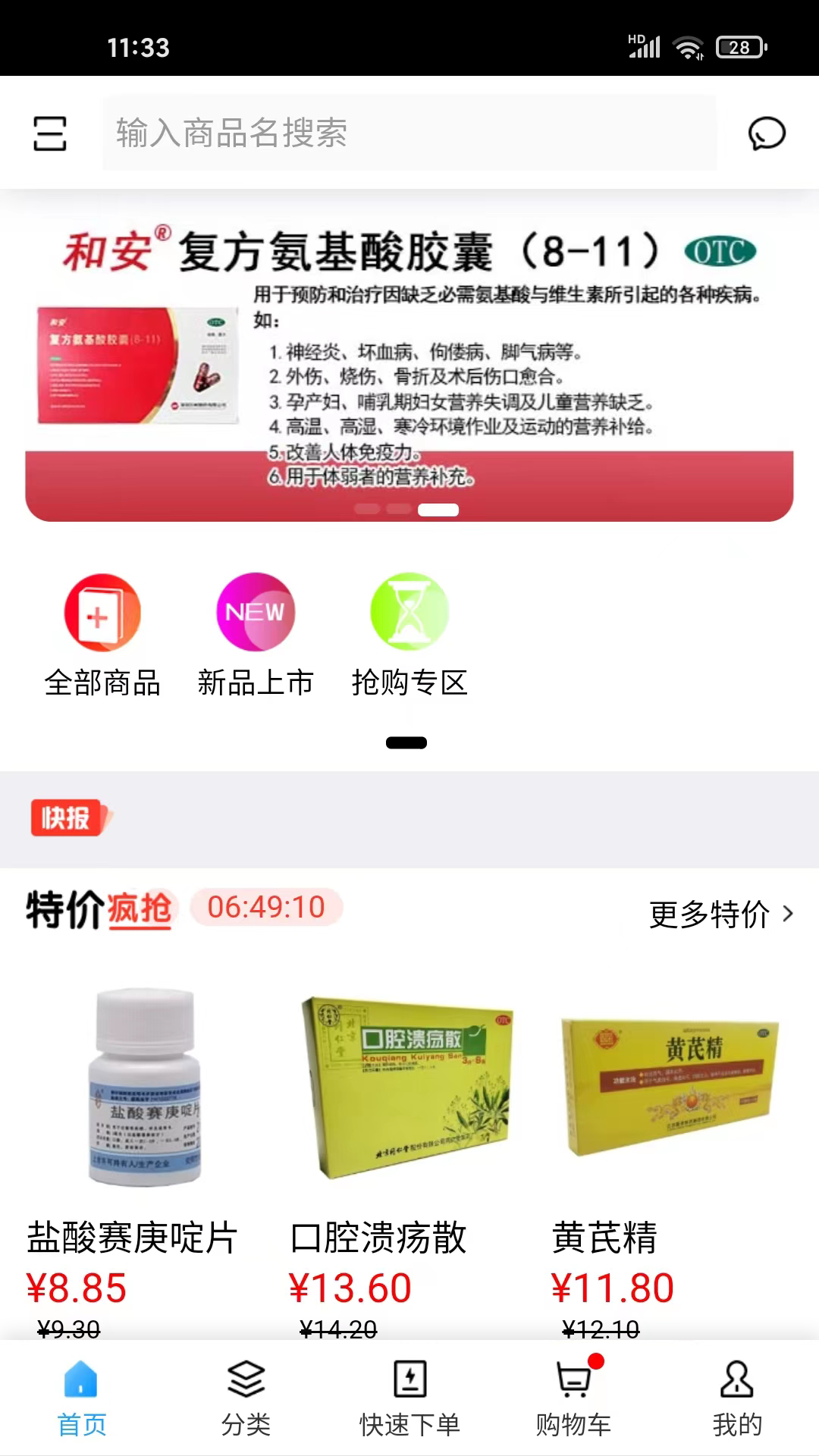View 更多特价 deals
This screenshot has height=1456, width=819.
tap(720, 914)
